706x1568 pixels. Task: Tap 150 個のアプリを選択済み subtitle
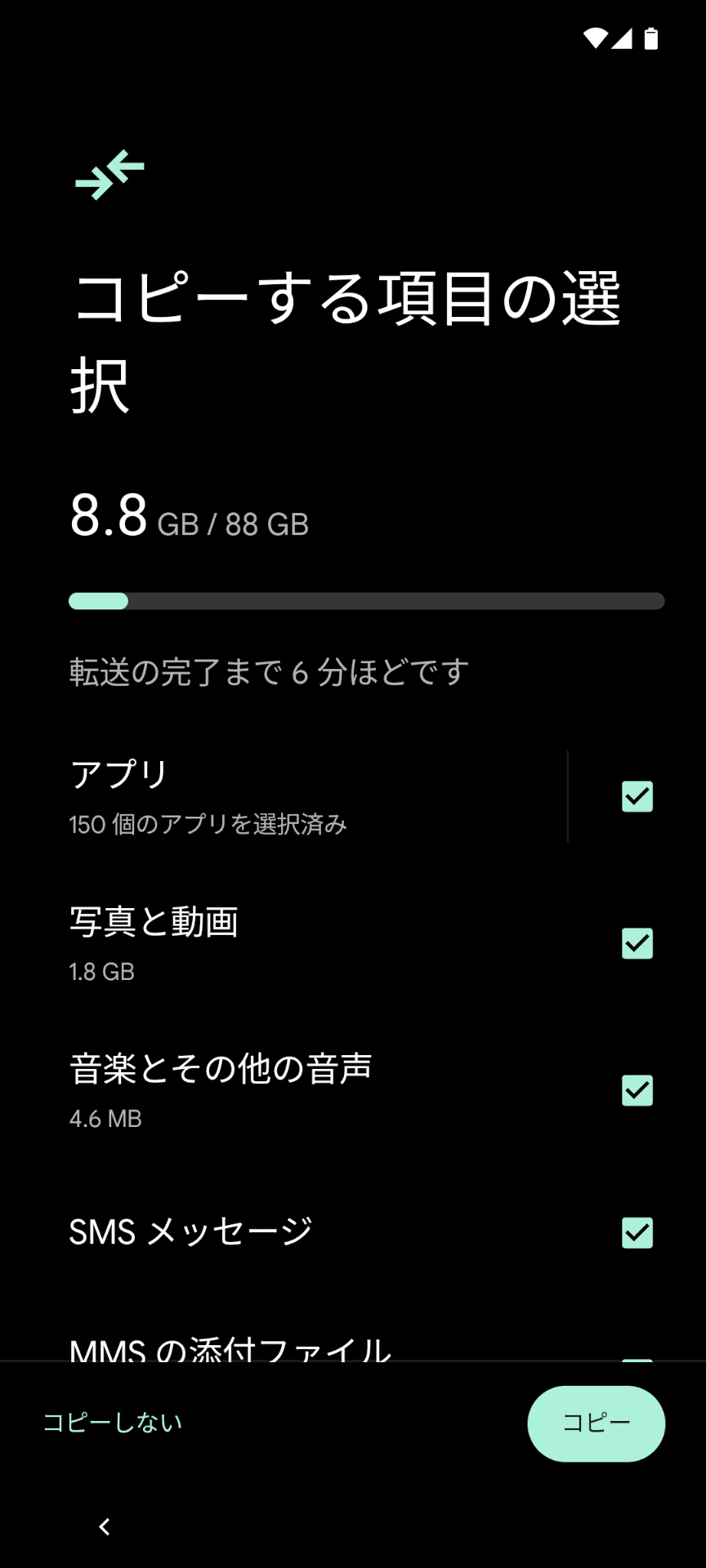pos(208,824)
